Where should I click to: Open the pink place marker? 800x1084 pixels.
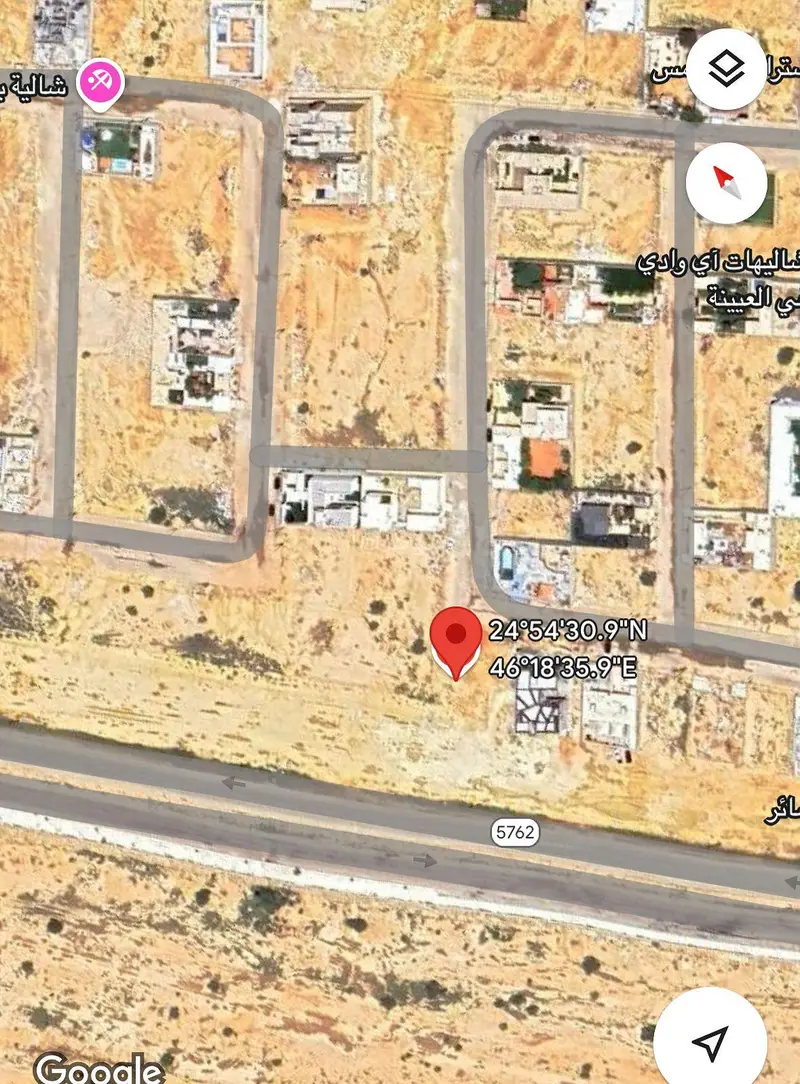coord(101,82)
